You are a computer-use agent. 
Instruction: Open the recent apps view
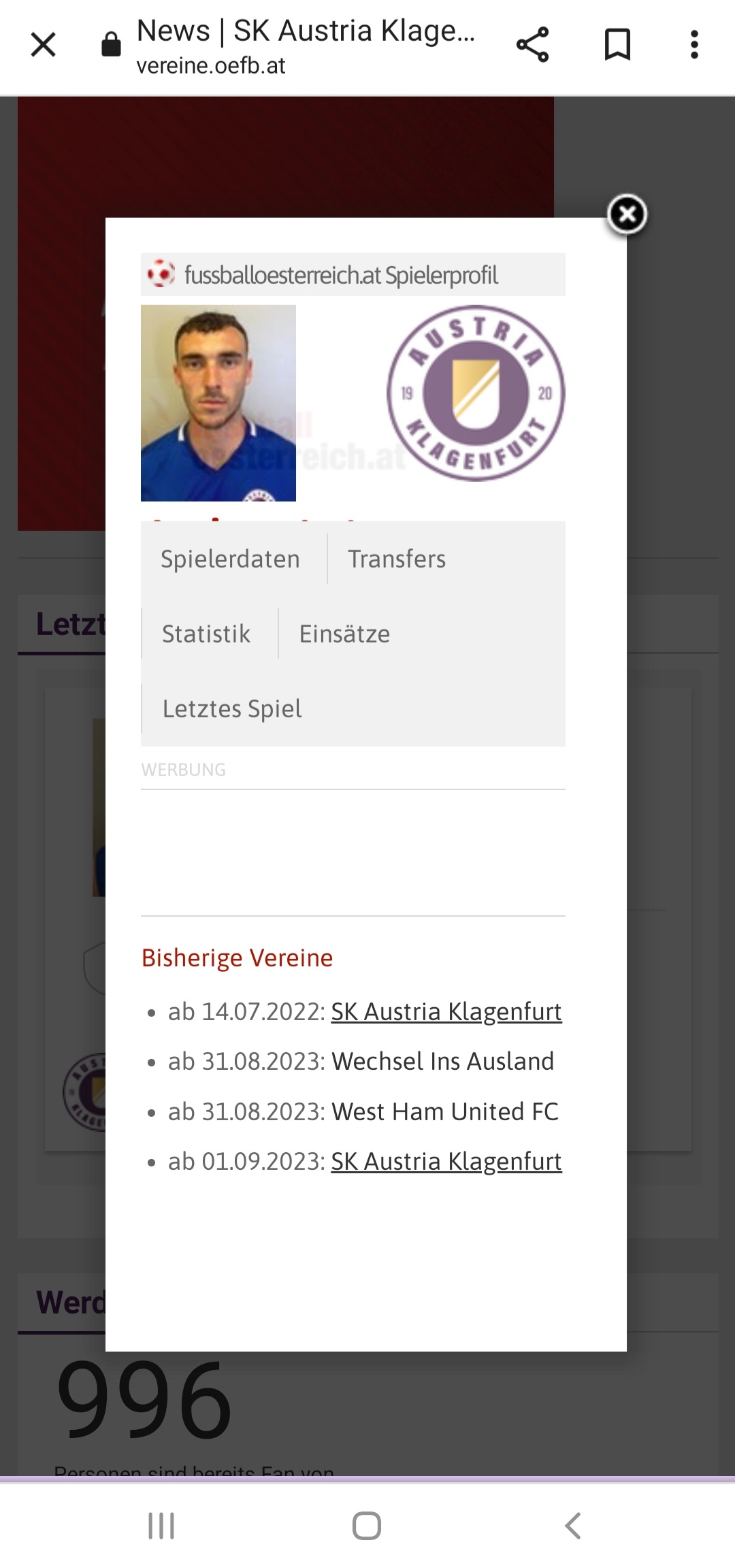161,1526
